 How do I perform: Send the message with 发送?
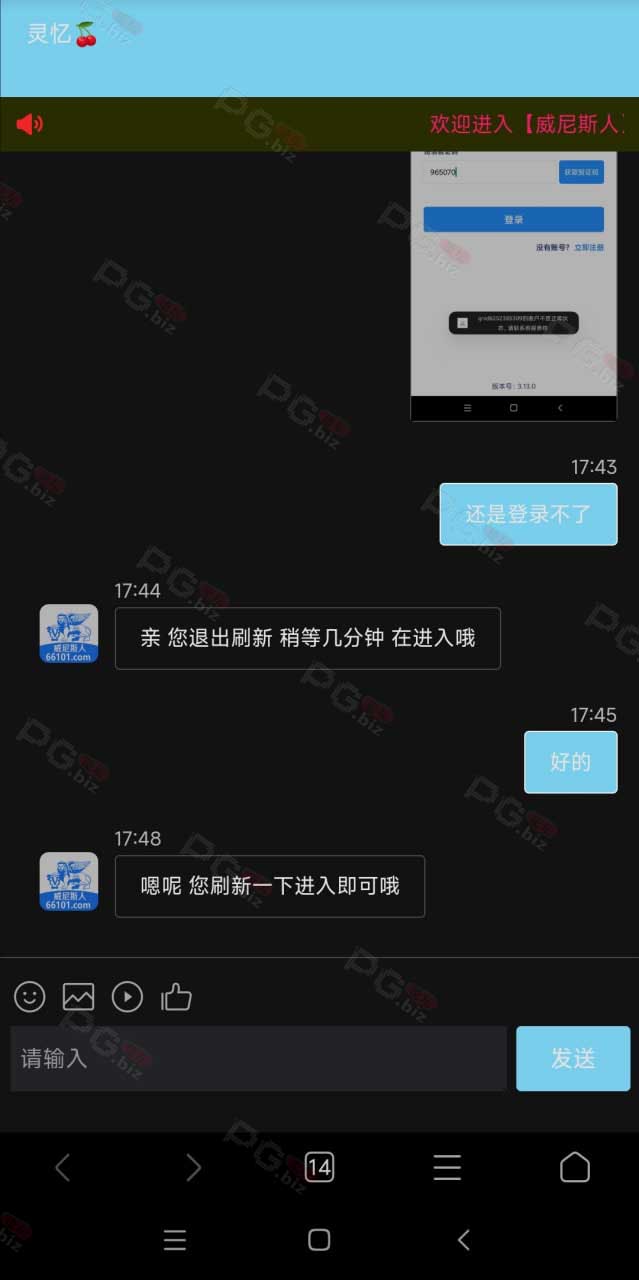(573, 1058)
